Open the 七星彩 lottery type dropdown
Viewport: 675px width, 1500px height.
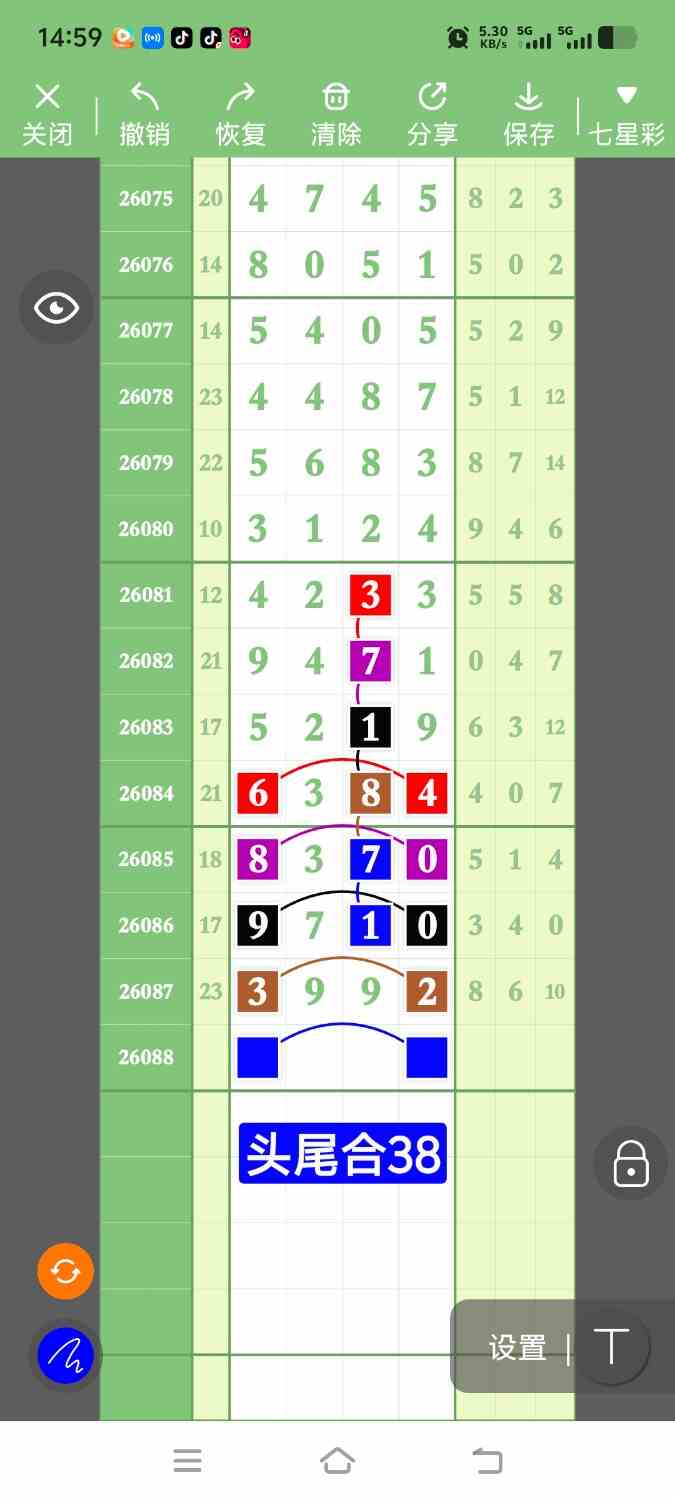point(627,115)
